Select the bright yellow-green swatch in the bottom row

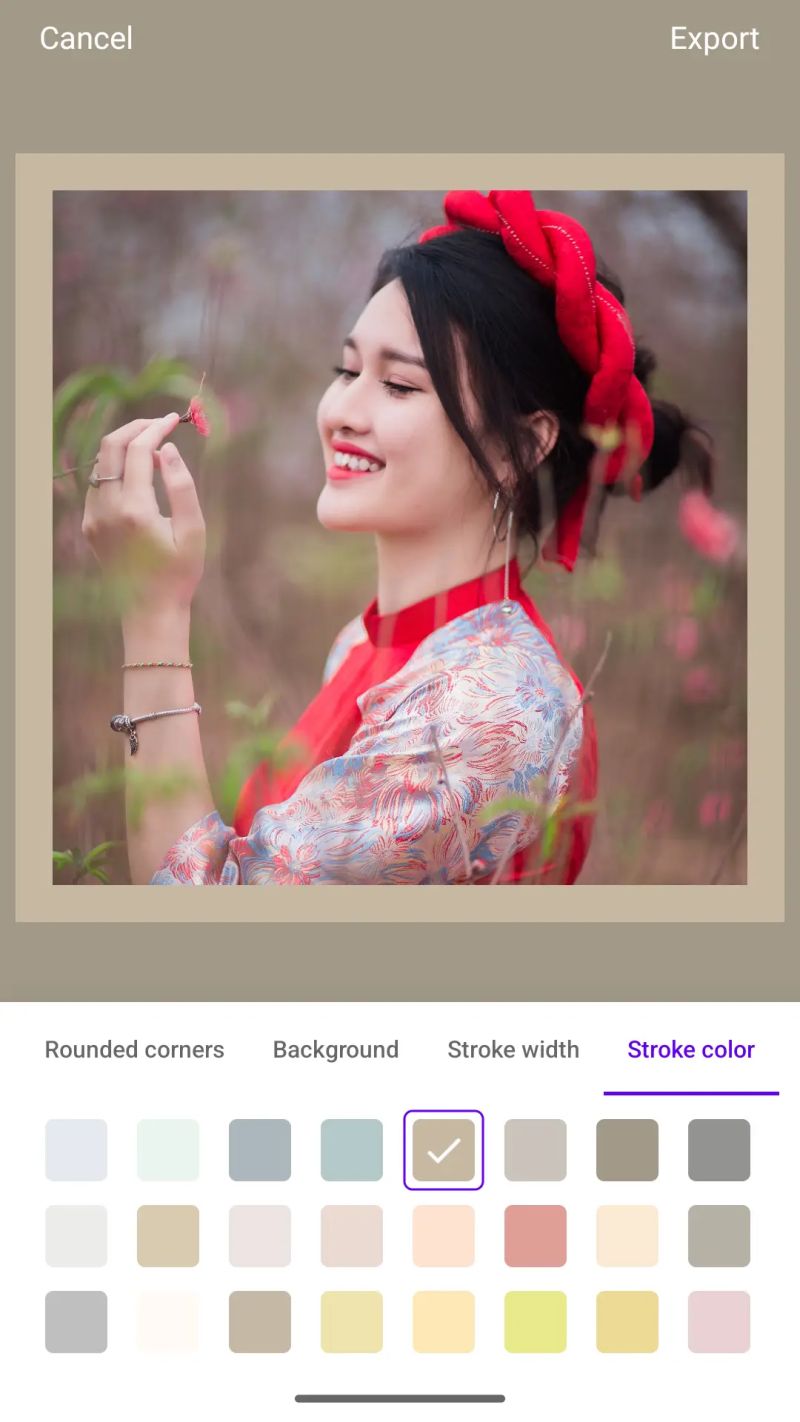(x=535, y=1321)
